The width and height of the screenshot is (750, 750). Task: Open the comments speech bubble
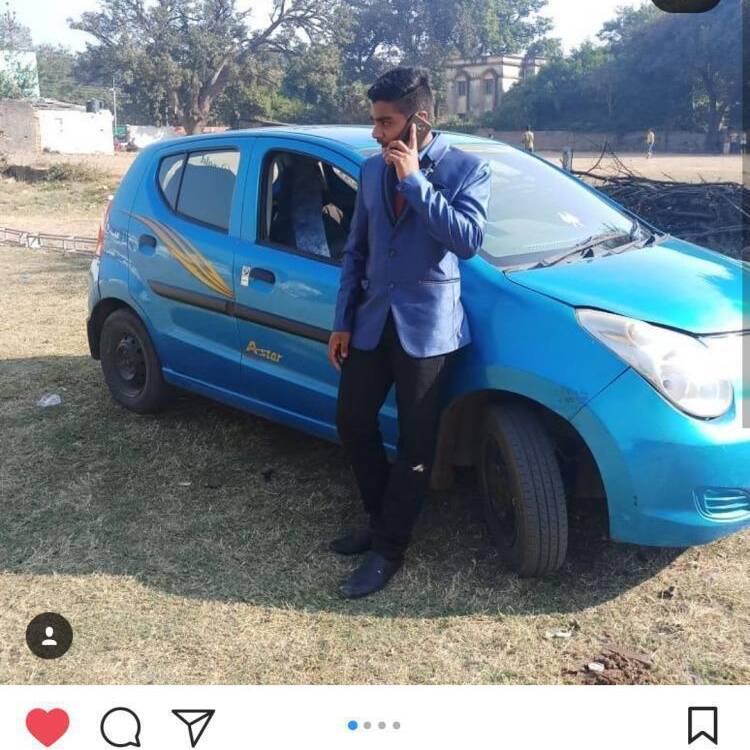click(120, 727)
